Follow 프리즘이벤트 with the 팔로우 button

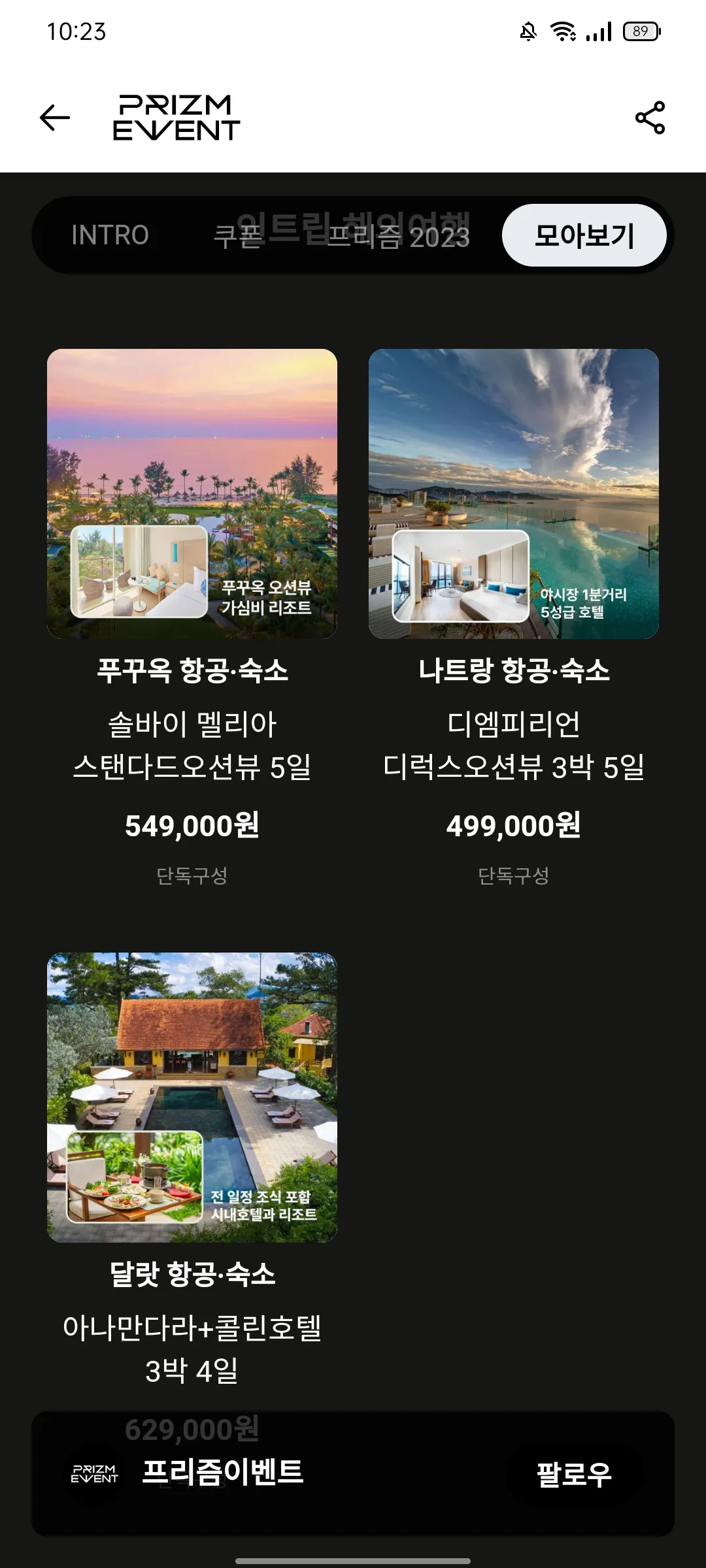[574, 1474]
